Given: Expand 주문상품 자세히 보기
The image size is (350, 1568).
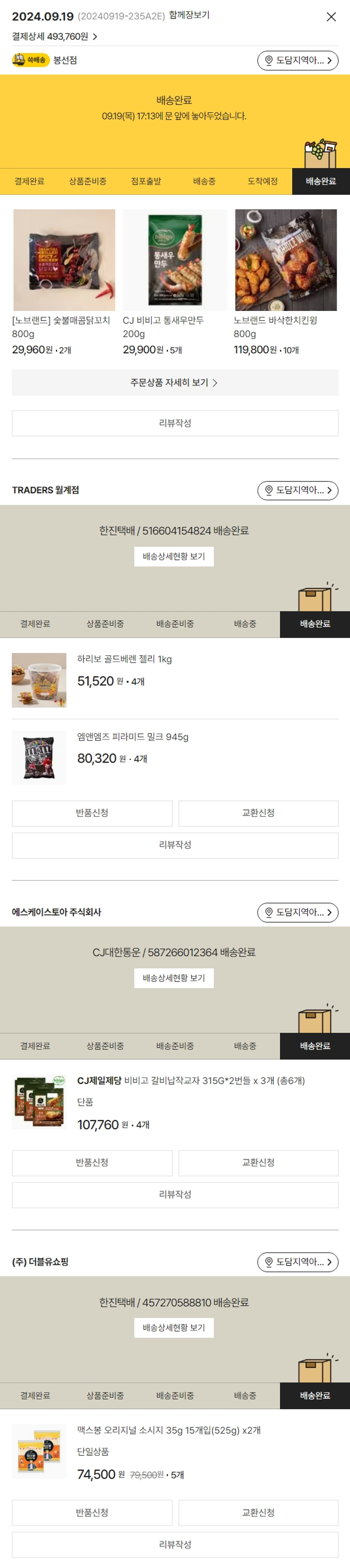Looking at the screenshot, I should click(x=175, y=383).
